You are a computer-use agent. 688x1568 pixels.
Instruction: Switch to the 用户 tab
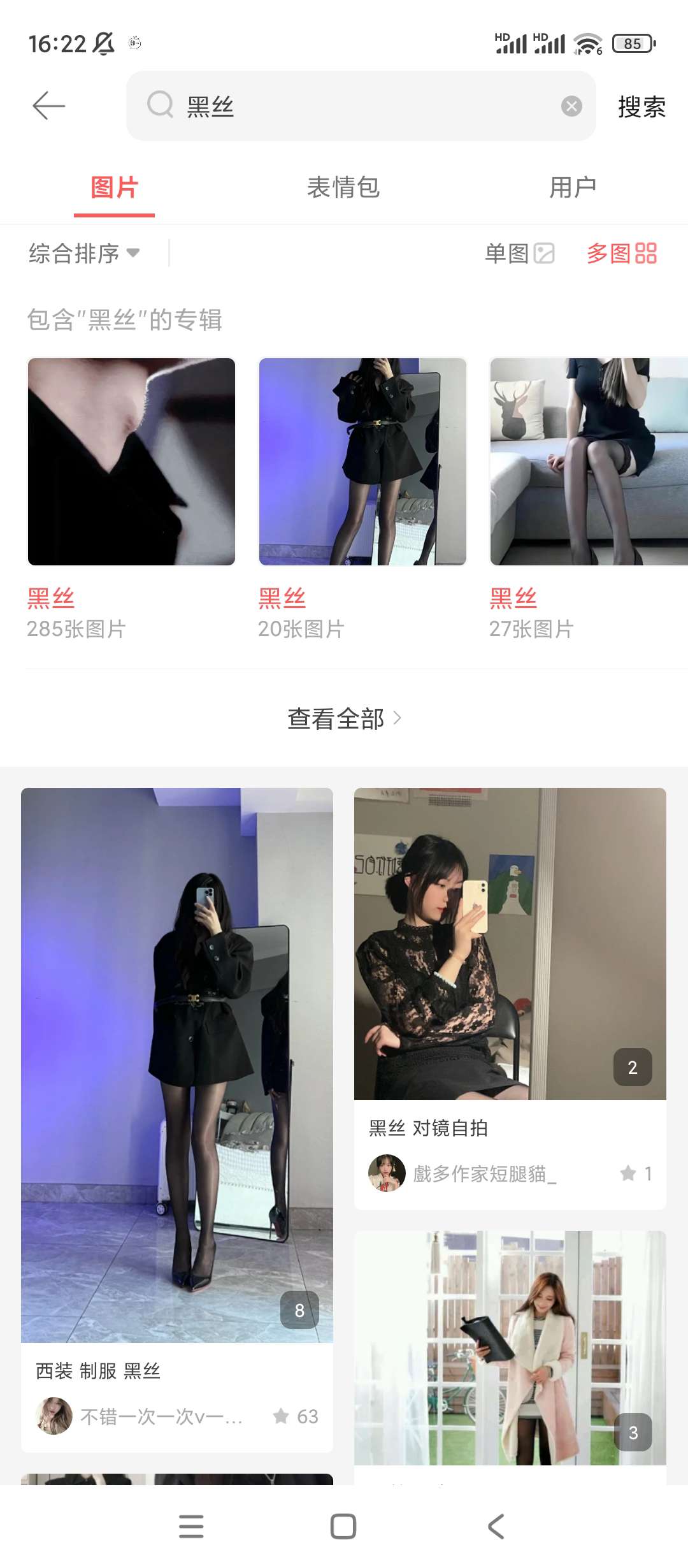click(573, 187)
